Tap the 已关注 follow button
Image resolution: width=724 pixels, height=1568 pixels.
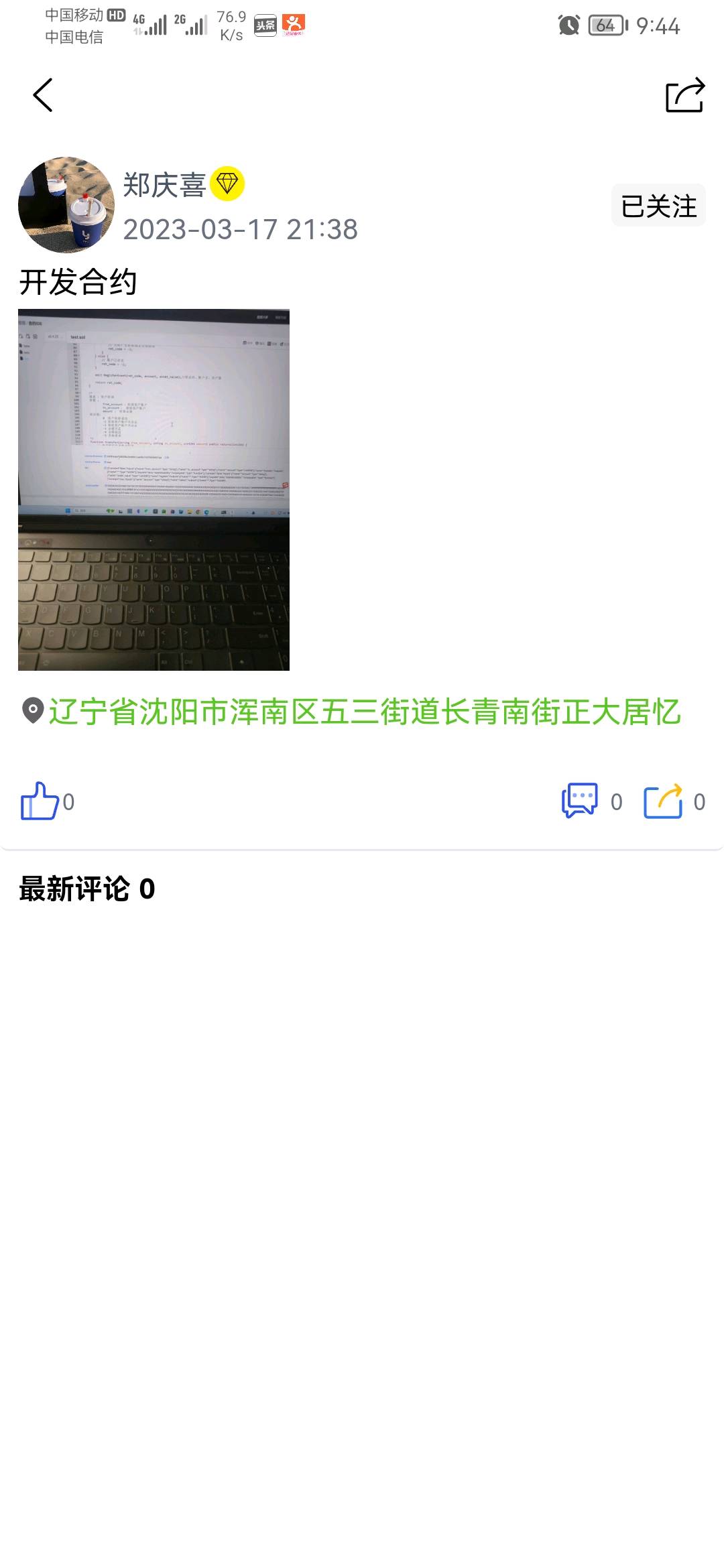tap(658, 206)
